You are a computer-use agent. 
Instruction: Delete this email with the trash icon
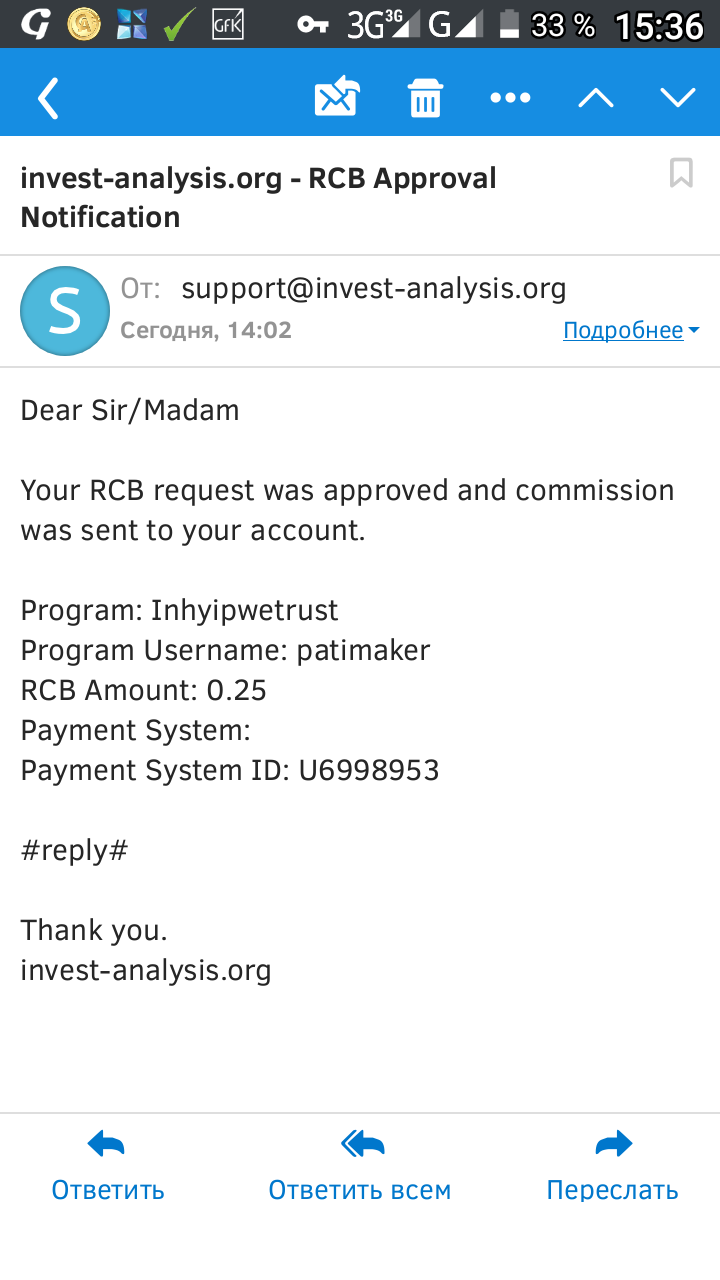tap(425, 98)
